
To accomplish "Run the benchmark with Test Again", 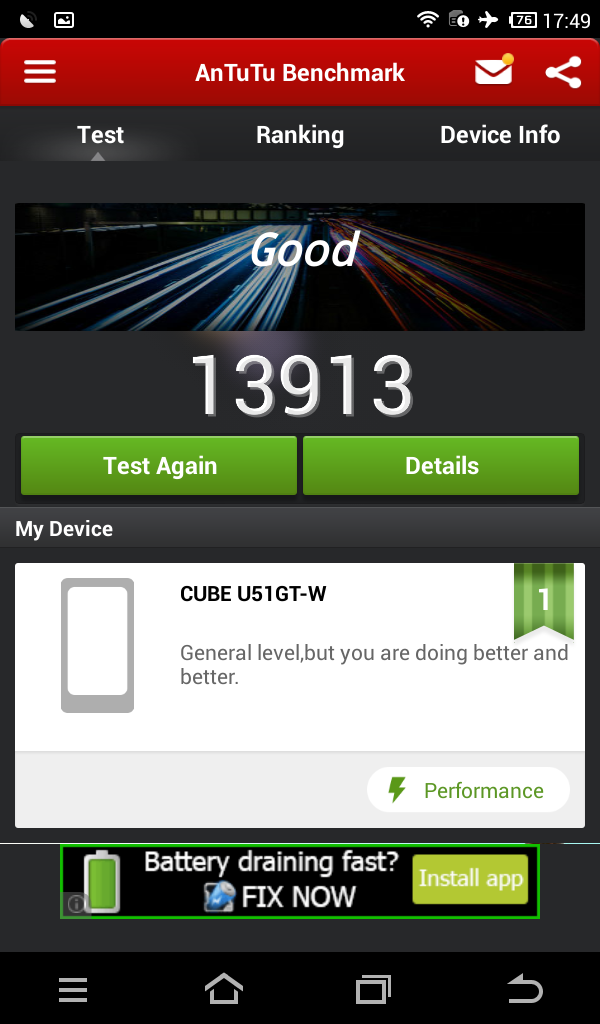I will click(159, 466).
